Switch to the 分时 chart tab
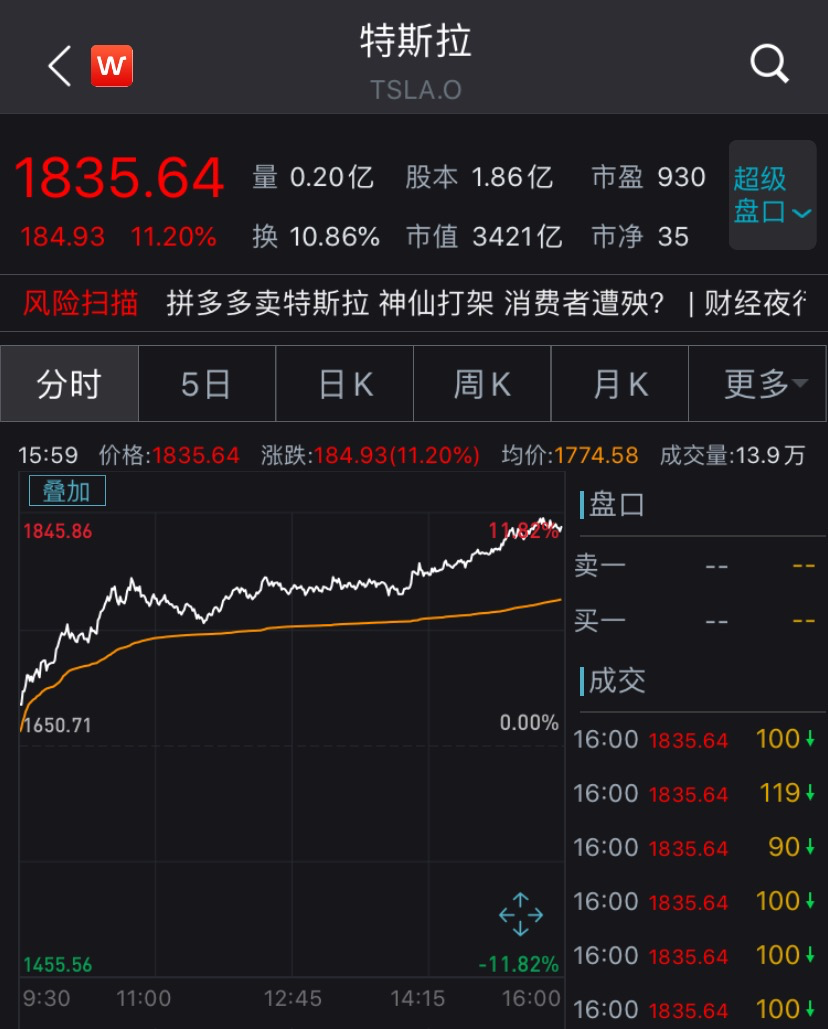 coord(69,384)
